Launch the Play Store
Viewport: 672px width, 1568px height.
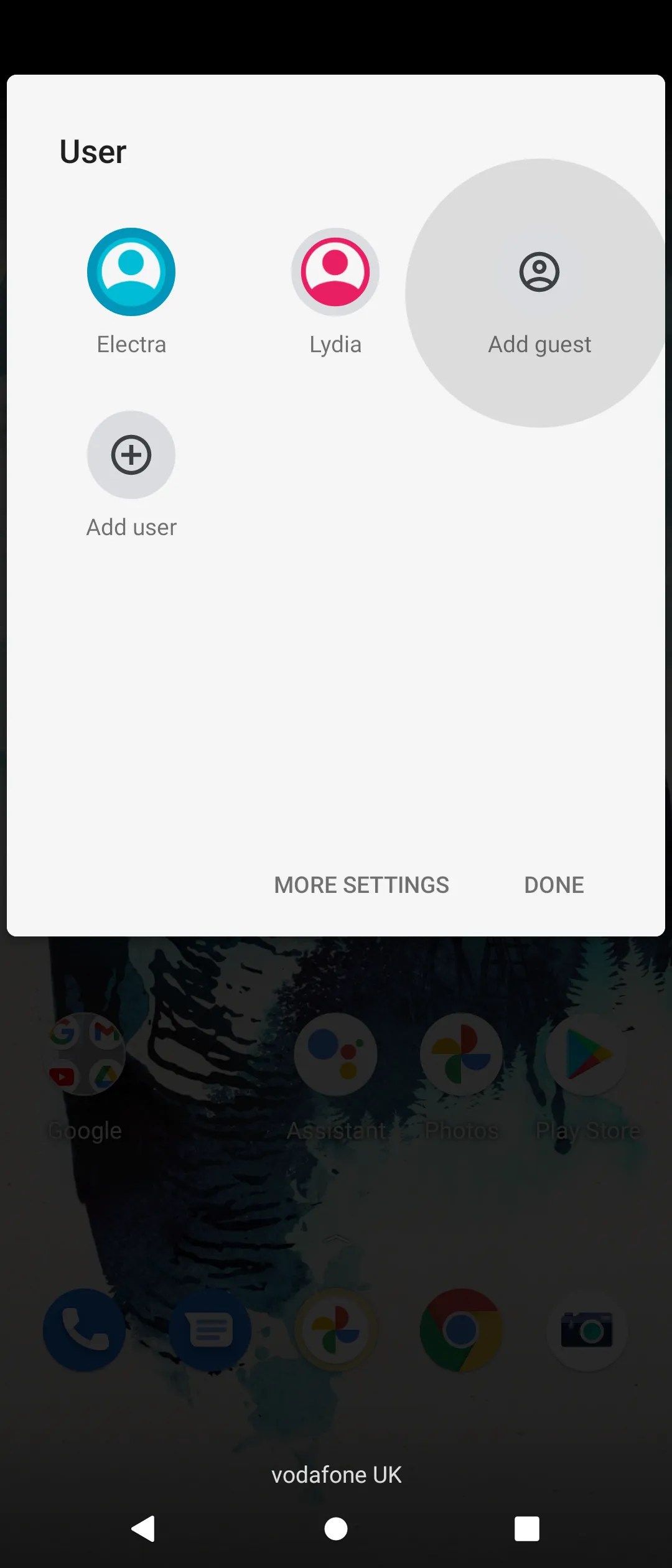tap(587, 1055)
